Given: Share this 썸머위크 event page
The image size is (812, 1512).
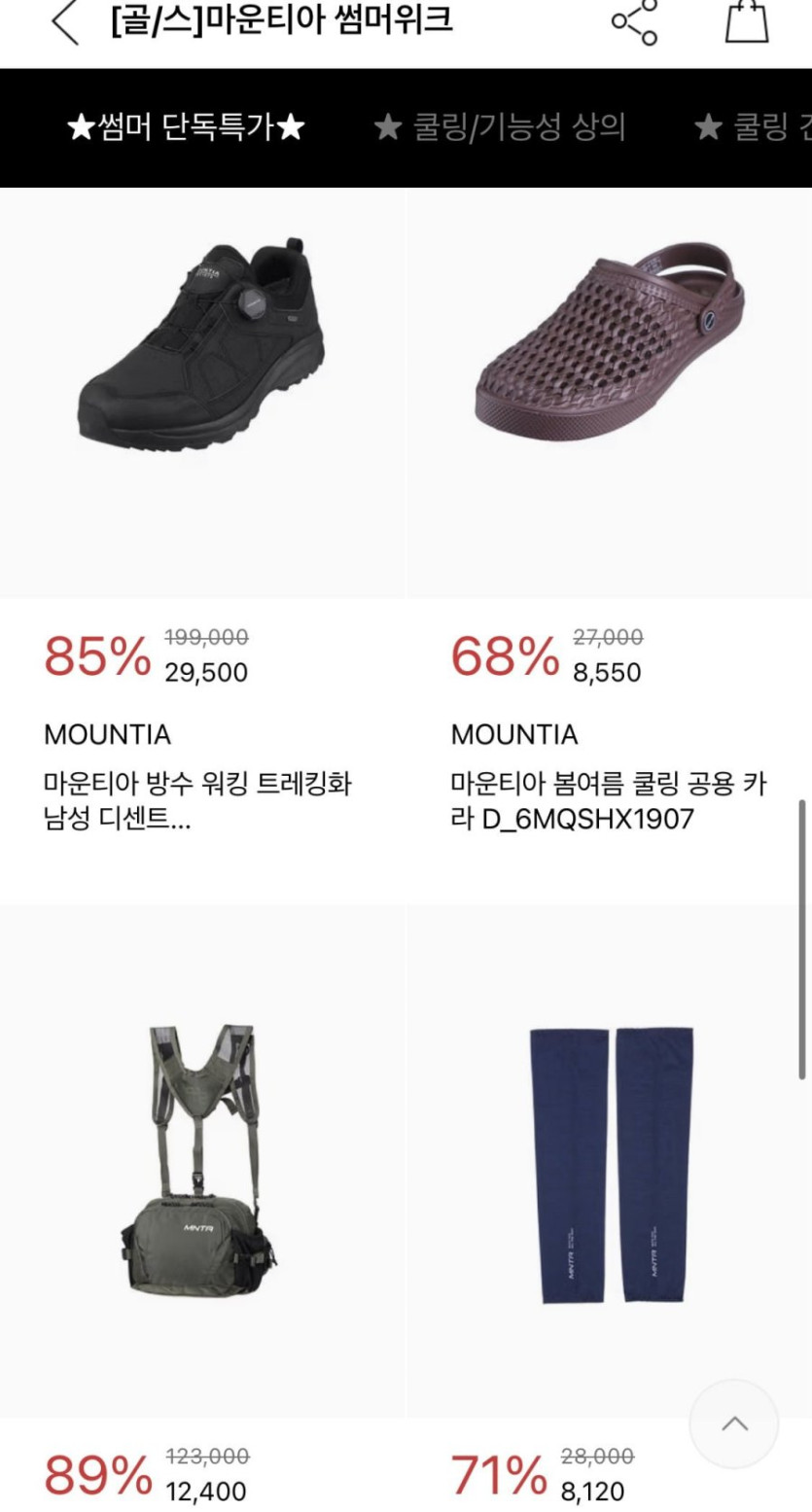Looking at the screenshot, I should point(634,21).
